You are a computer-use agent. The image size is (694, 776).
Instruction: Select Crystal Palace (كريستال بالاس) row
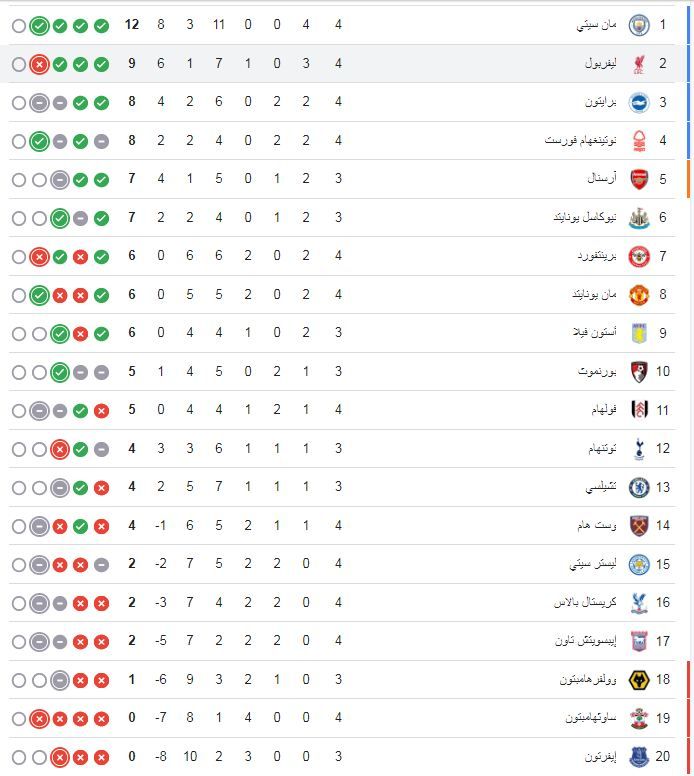coord(585,603)
